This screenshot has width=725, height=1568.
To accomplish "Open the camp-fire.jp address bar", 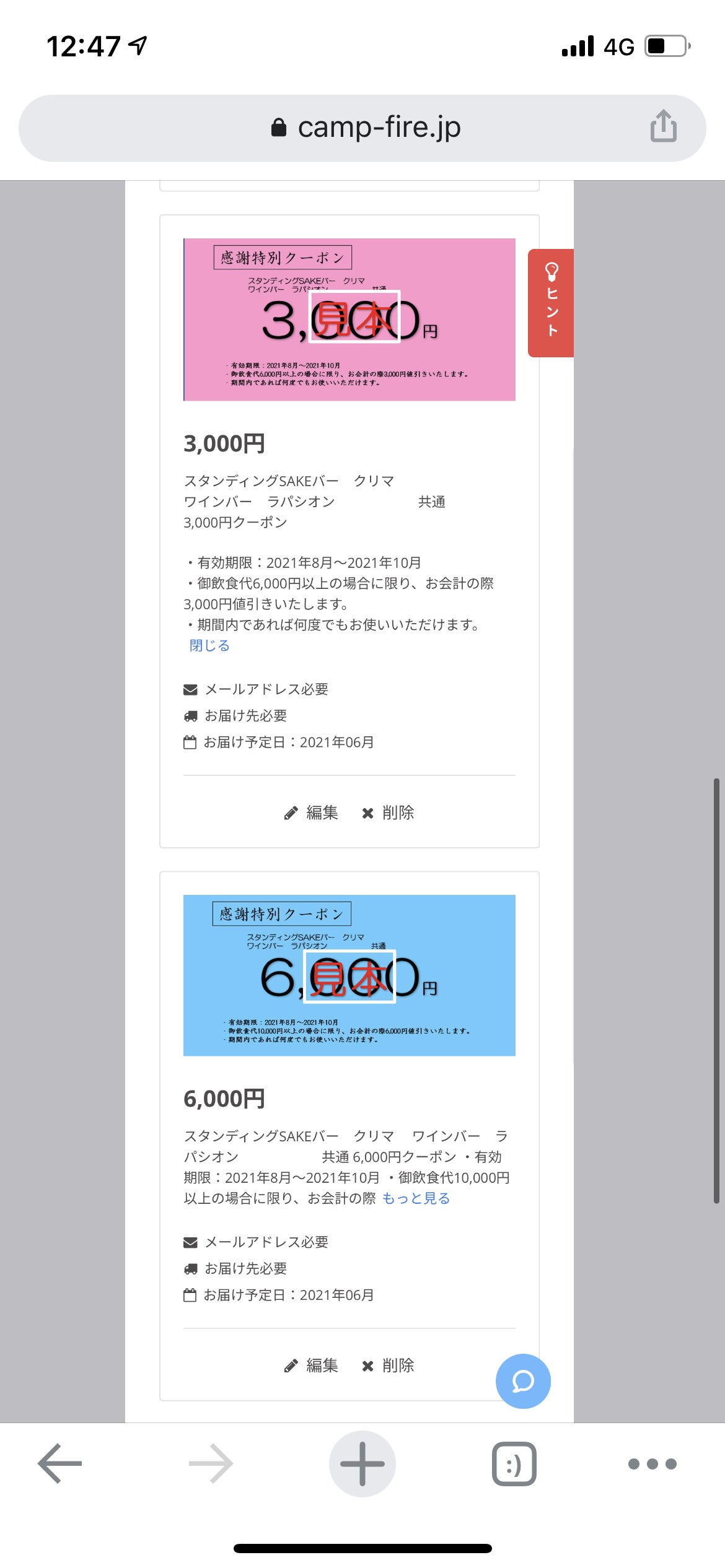I will (x=366, y=128).
